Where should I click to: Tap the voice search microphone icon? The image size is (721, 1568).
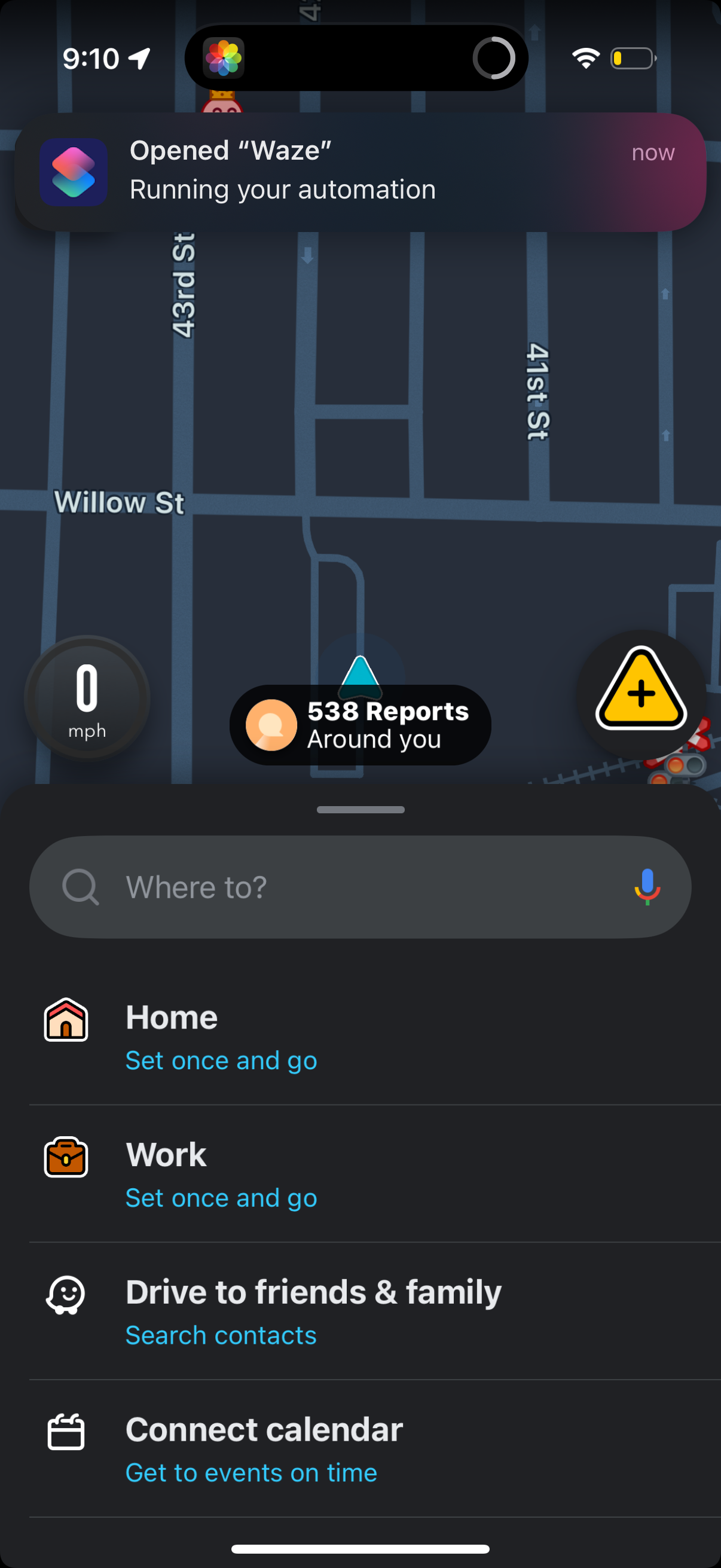[x=646, y=887]
